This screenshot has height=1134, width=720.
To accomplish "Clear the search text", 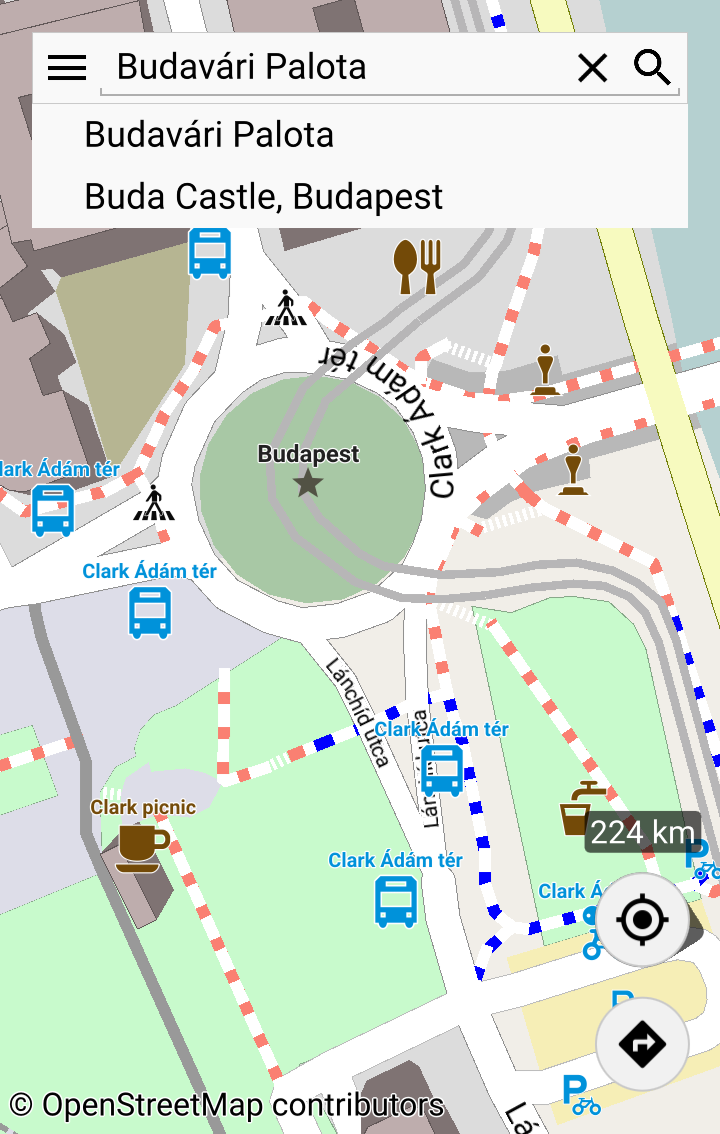I will click(x=593, y=68).
